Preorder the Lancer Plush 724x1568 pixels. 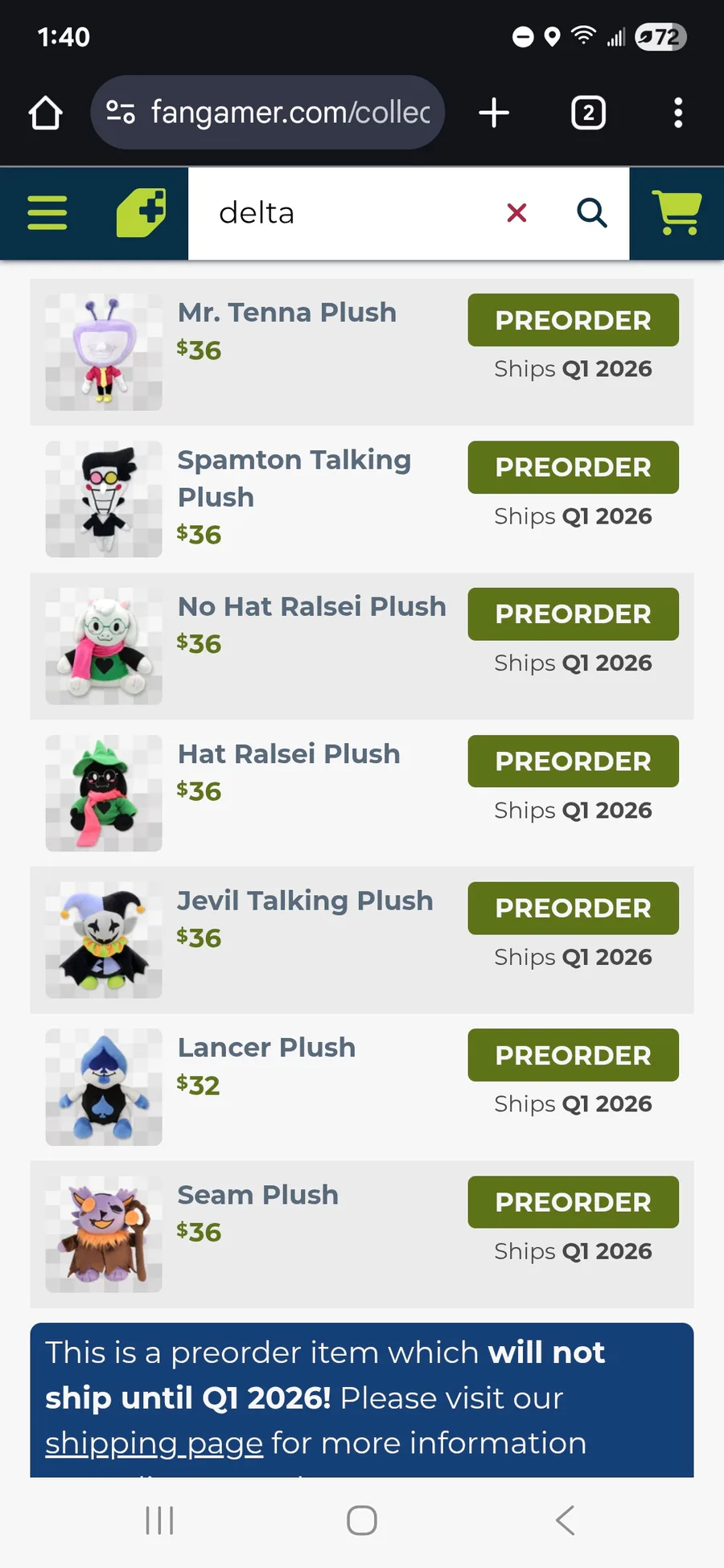click(574, 1055)
